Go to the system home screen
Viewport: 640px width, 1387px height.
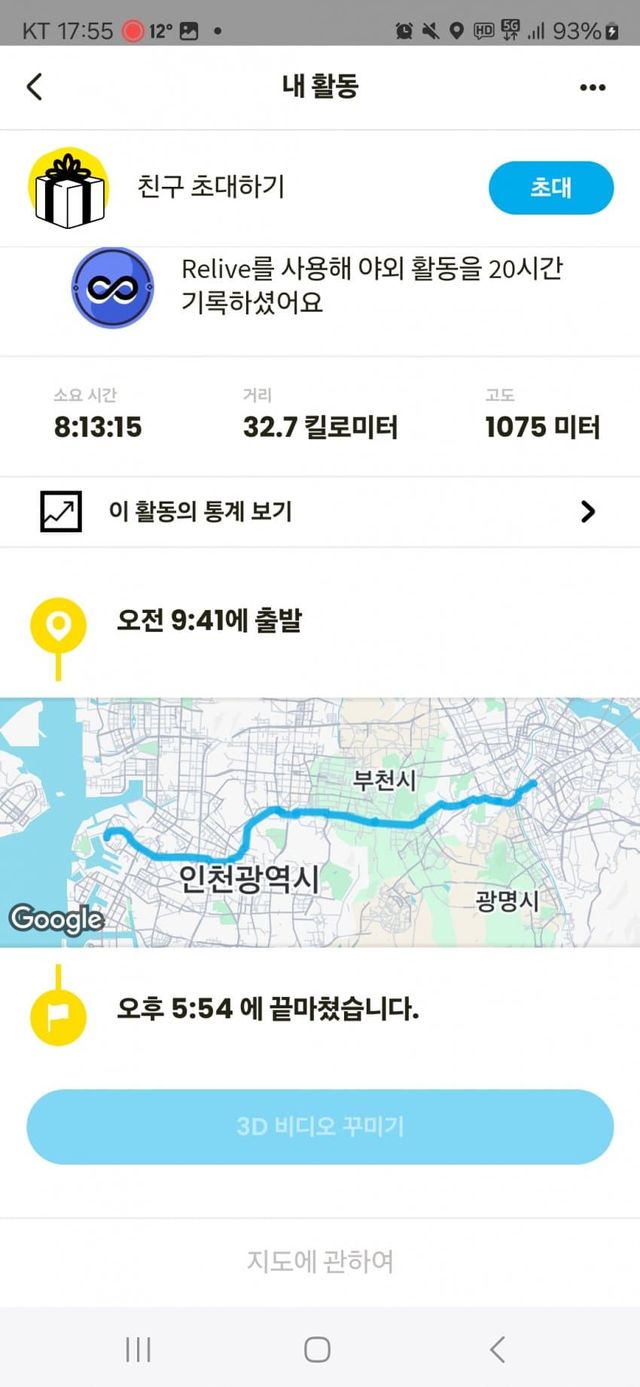tap(317, 1350)
